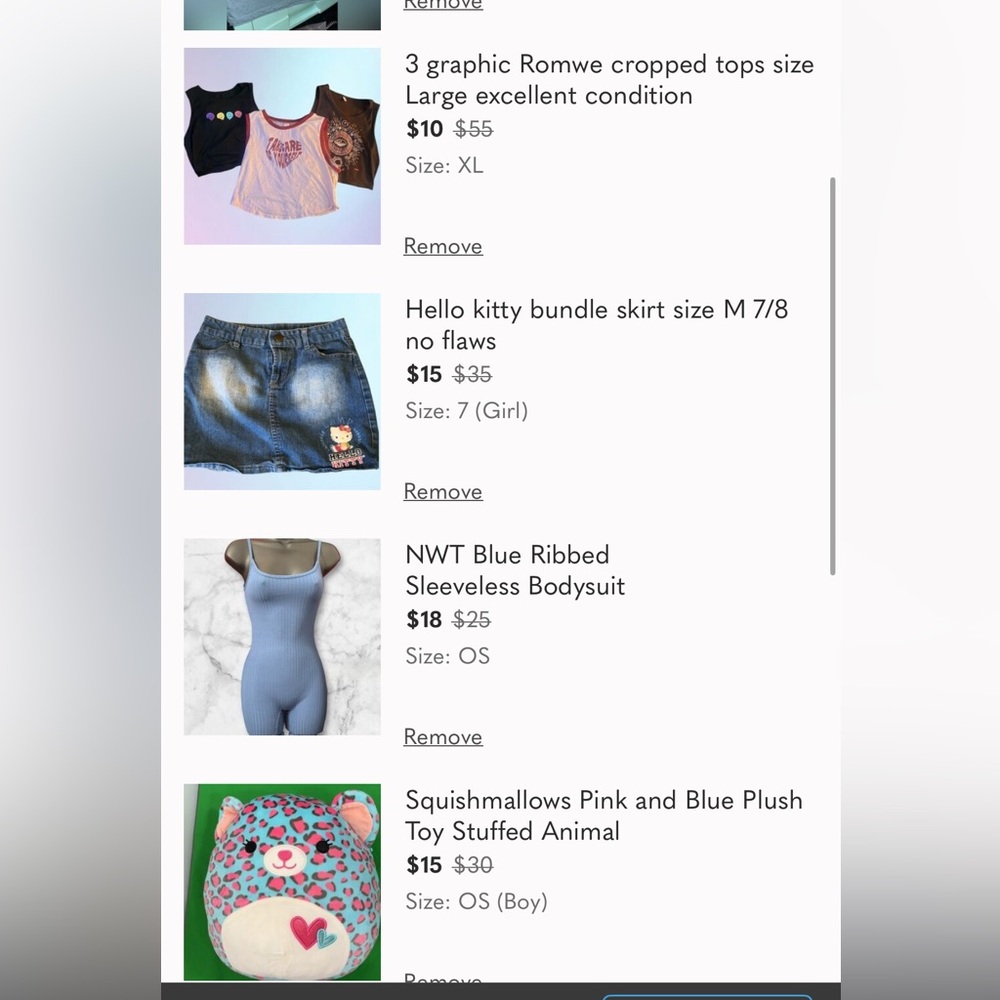Viewport: 1000px width, 1000px height.
Task: Remove the Hello kitty bundle skirt
Action: tap(443, 491)
